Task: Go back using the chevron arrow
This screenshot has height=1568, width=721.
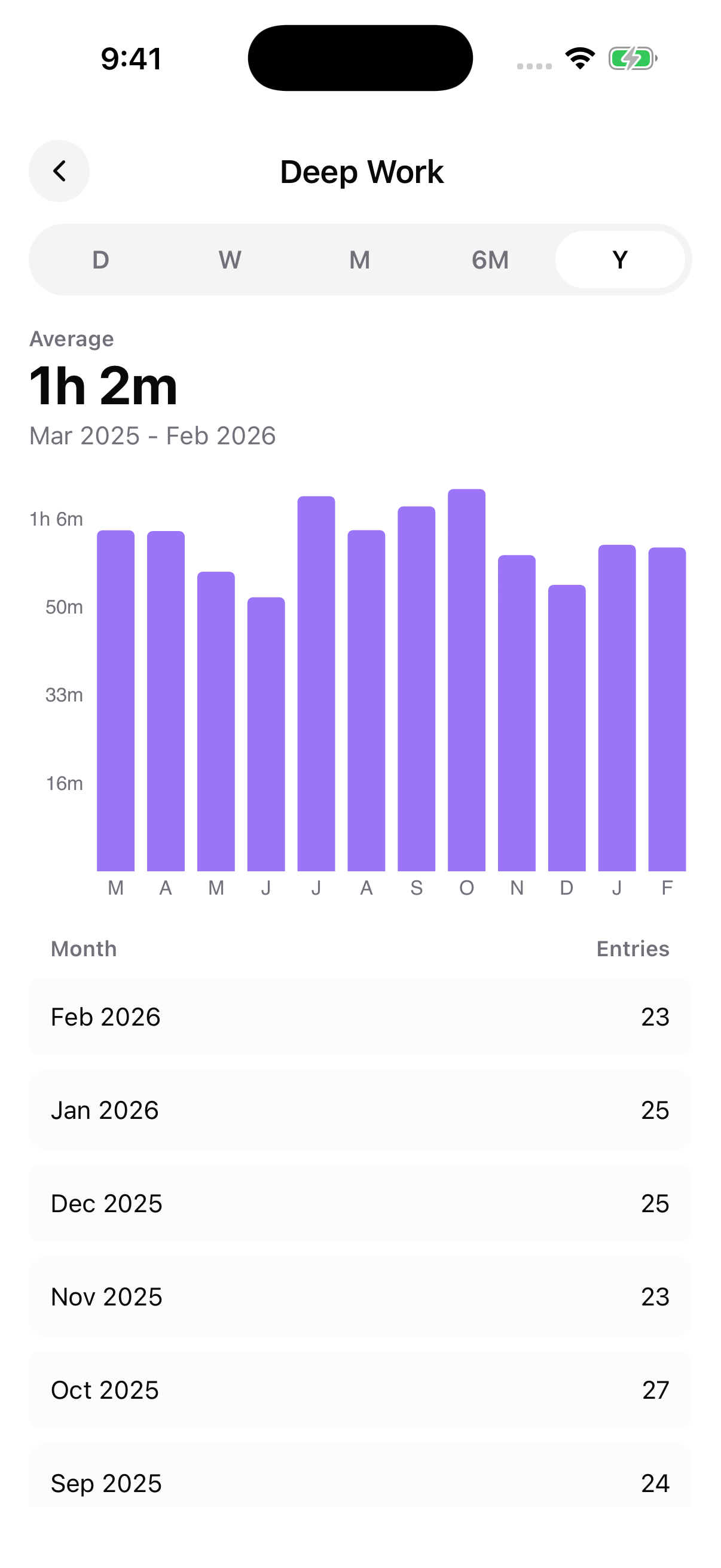Action: (x=59, y=171)
